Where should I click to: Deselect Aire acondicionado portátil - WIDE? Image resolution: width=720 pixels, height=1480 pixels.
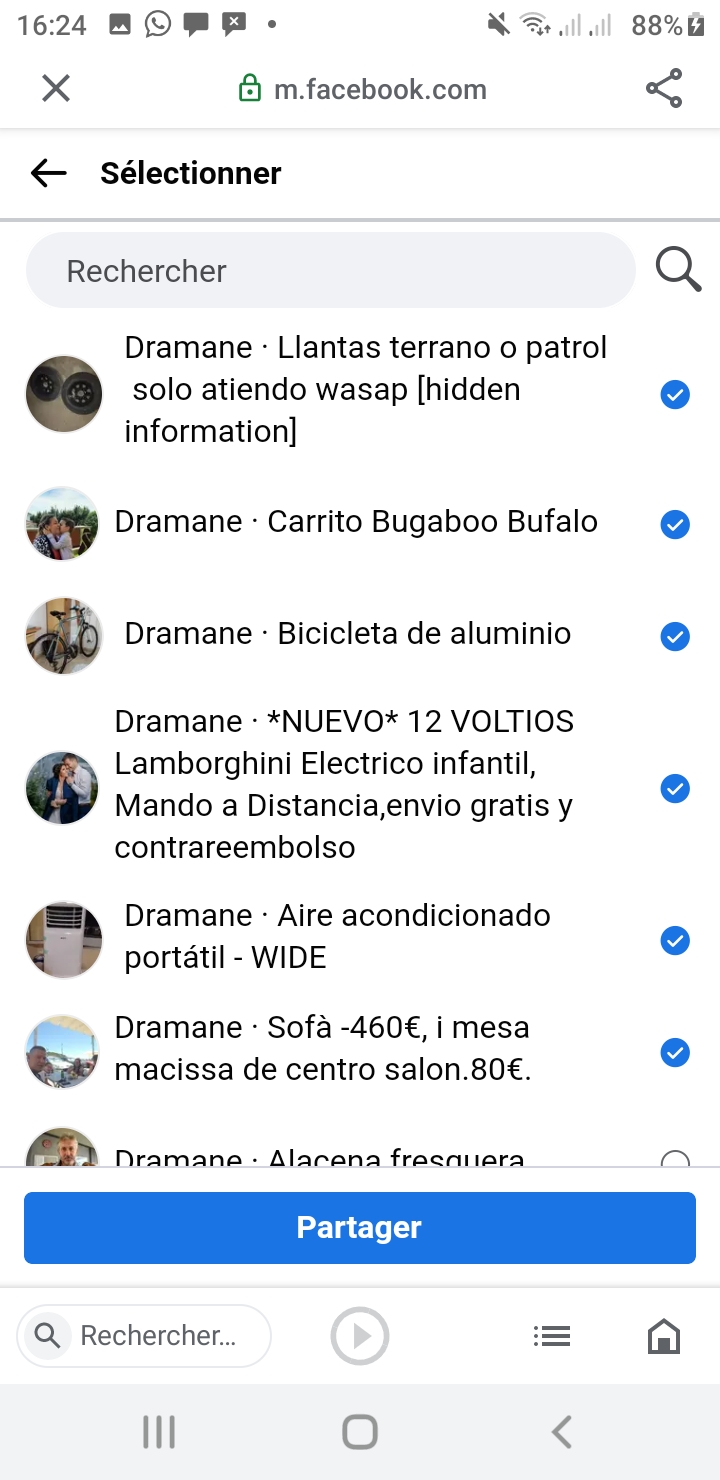tap(675, 940)
